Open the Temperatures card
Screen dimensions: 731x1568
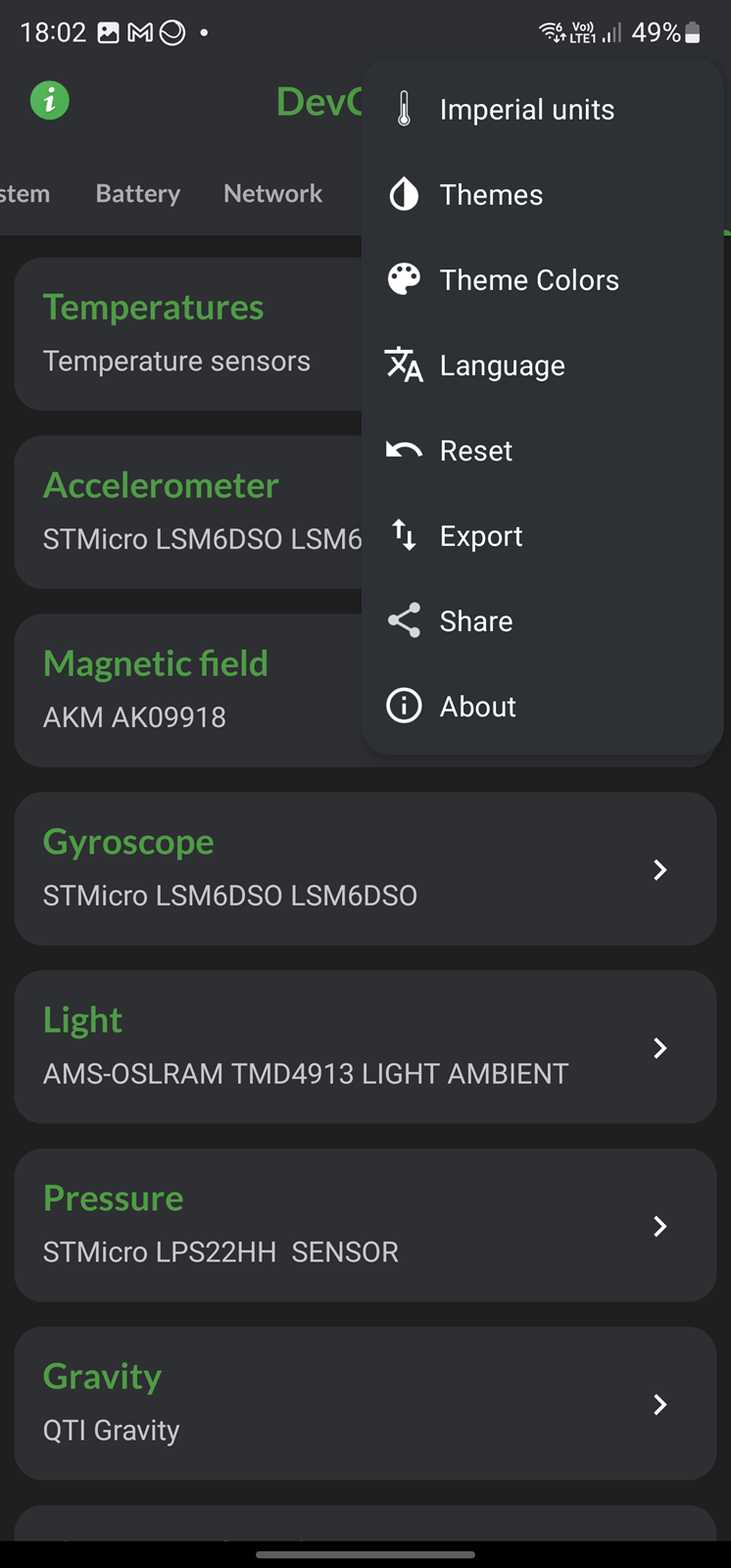(x=188, y=334)
